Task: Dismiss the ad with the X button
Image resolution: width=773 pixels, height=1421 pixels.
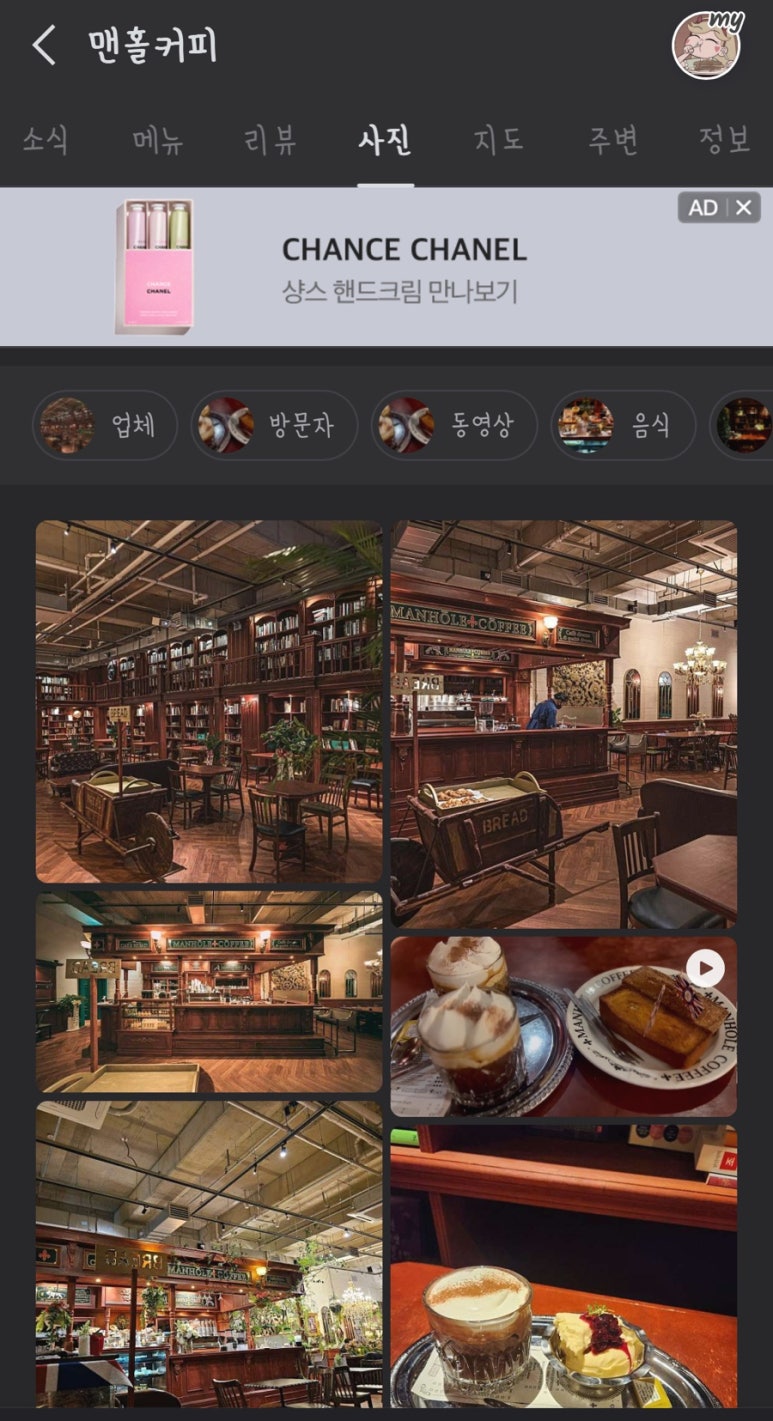Action: click(x=744, y=207)
